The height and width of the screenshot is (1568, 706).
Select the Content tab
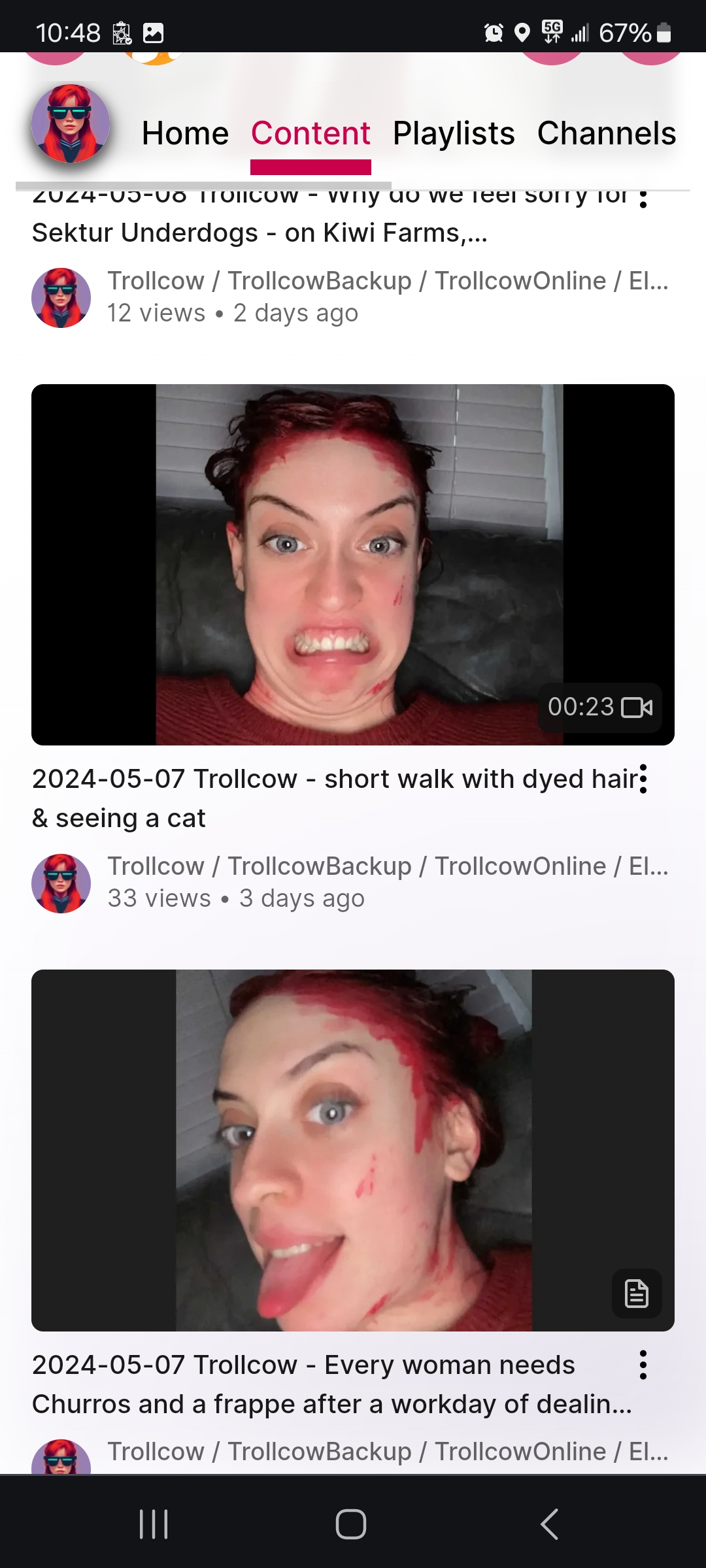(311, 134)
